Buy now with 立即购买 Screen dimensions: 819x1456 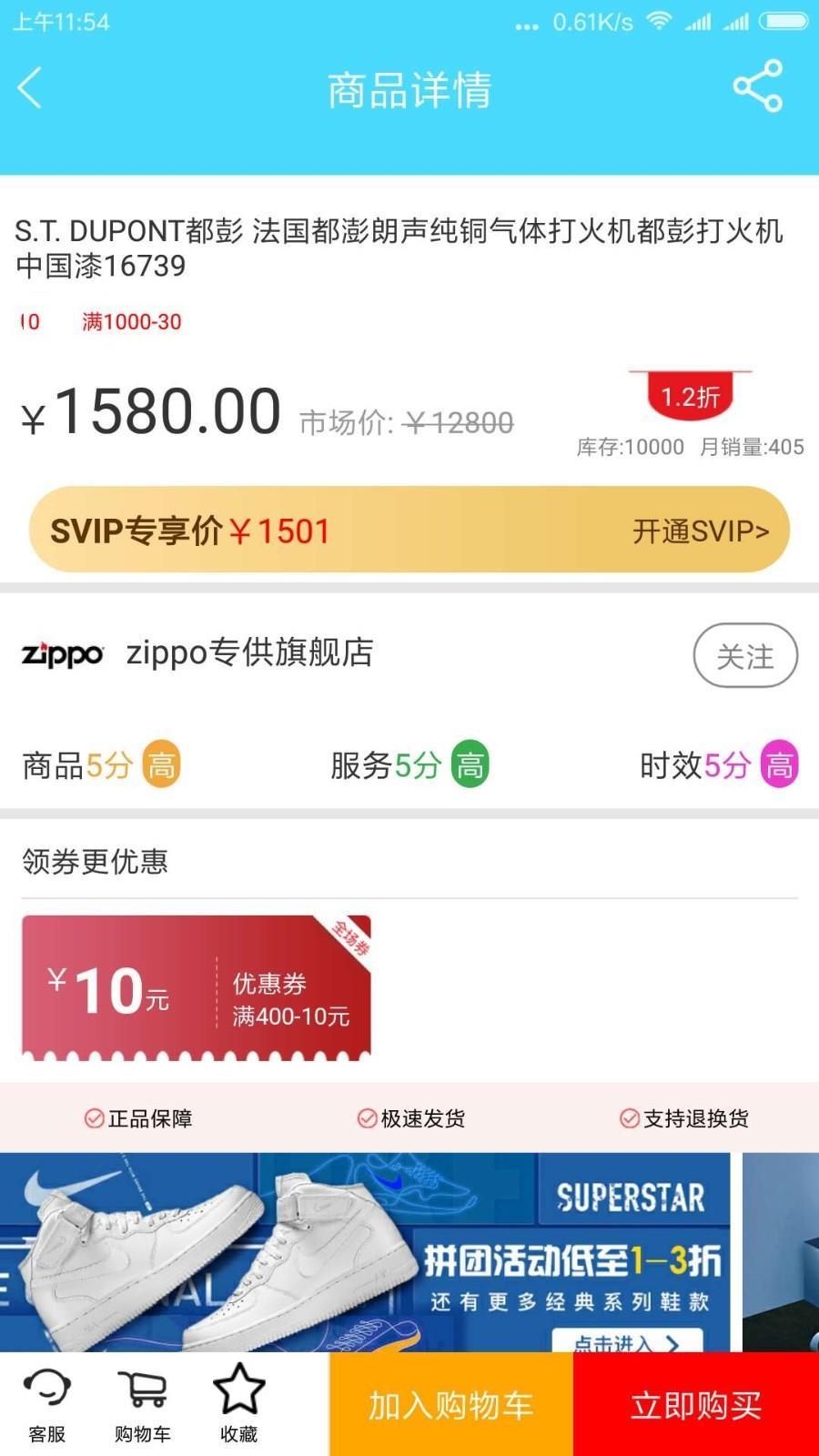[x=696, y=1404]
